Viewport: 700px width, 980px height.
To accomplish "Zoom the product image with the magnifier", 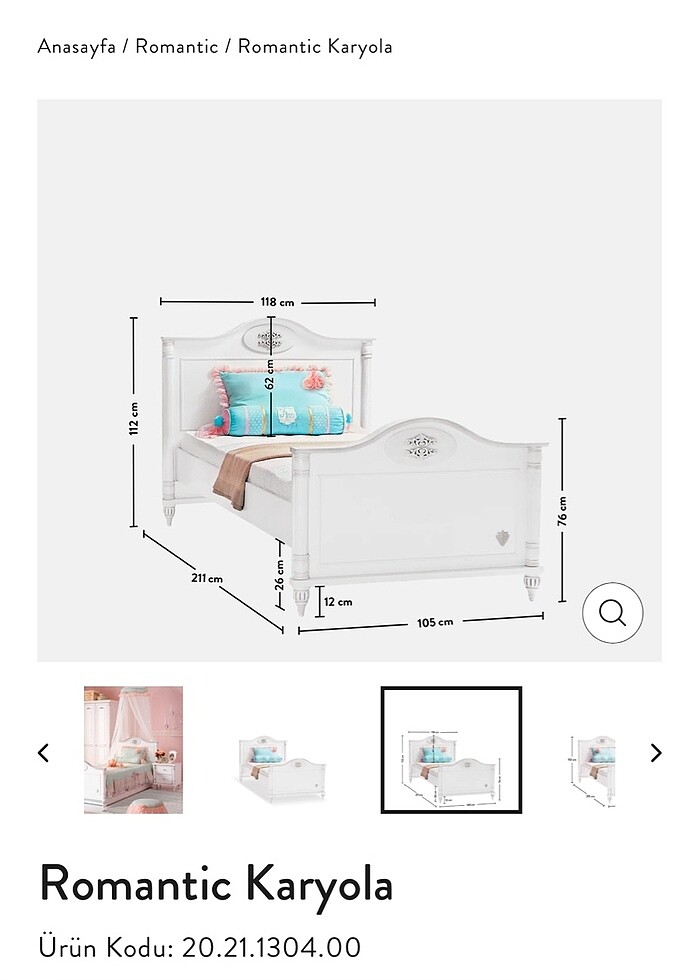I will pyautogui.click(x=613, y=612).
